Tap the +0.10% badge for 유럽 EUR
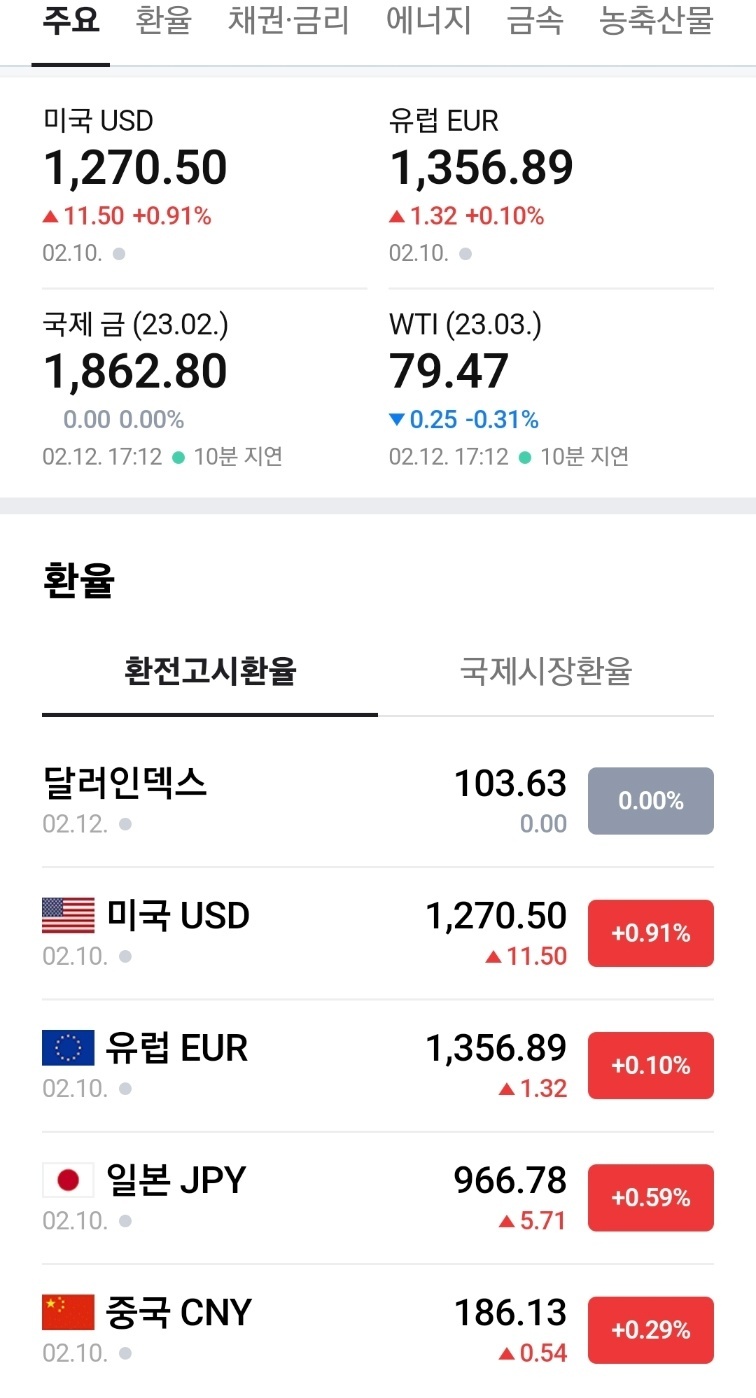 coord(651,1066)
